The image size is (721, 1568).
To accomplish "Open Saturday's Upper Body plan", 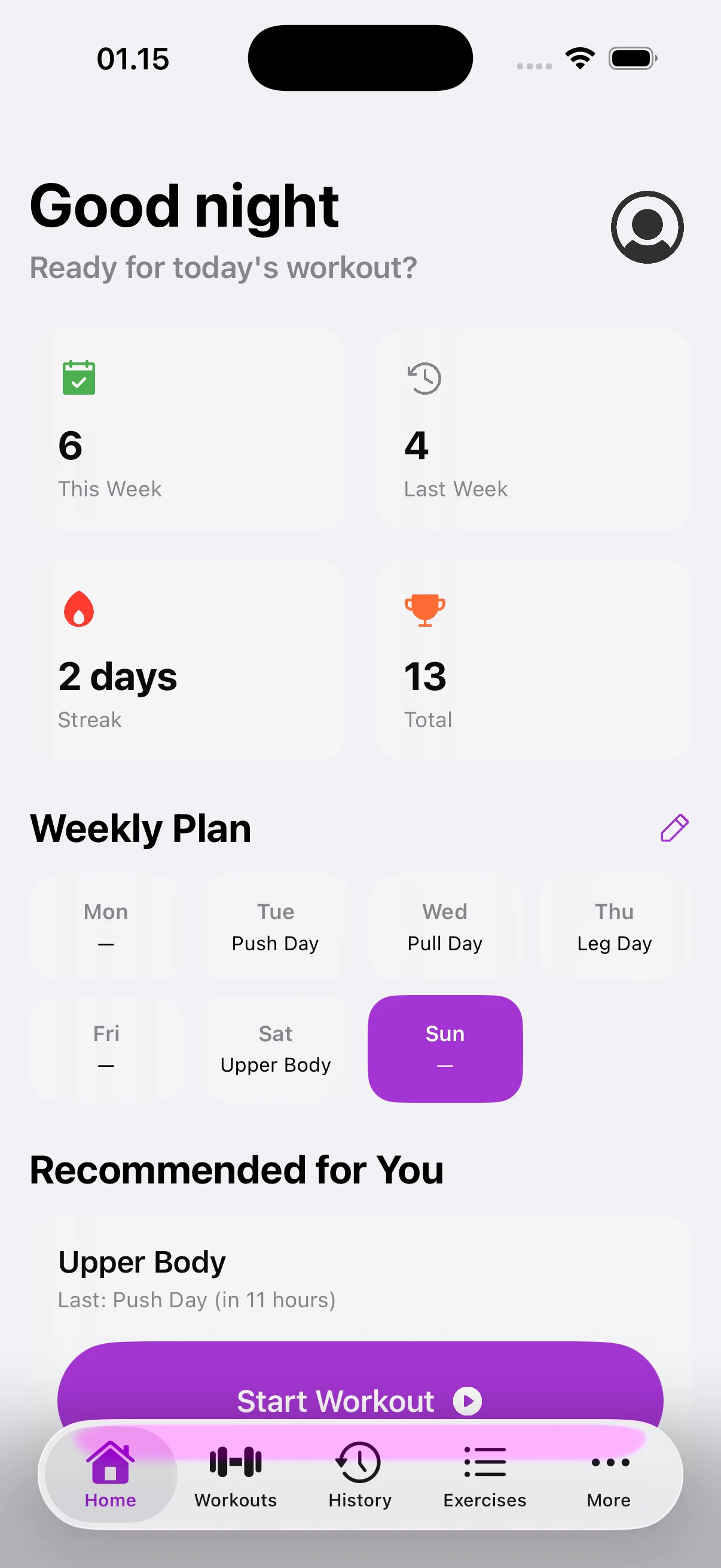I will coord(276,1048).
